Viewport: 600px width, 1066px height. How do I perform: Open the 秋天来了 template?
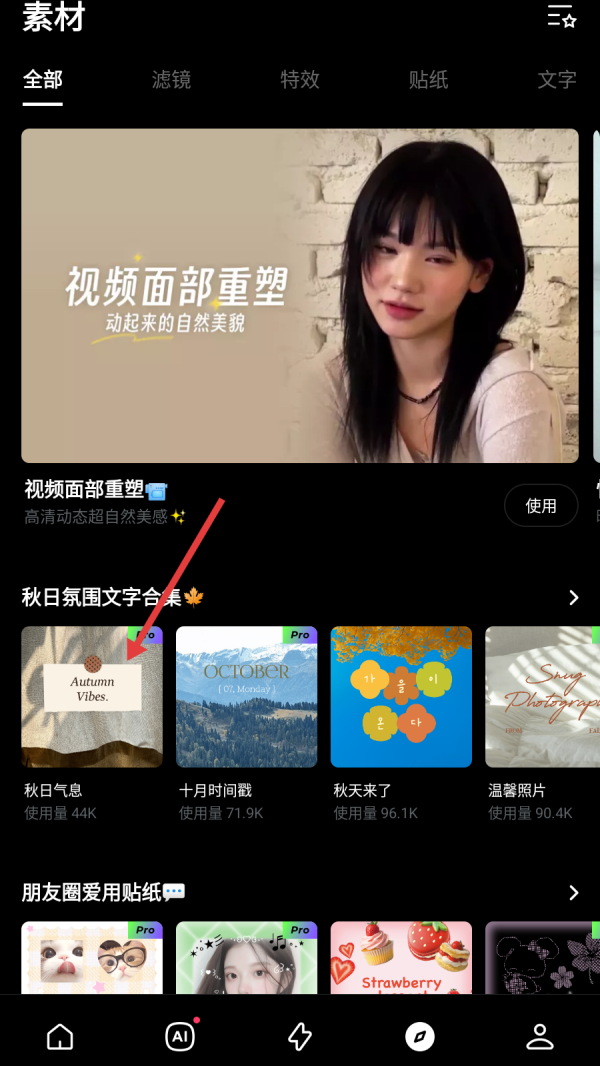401,697
